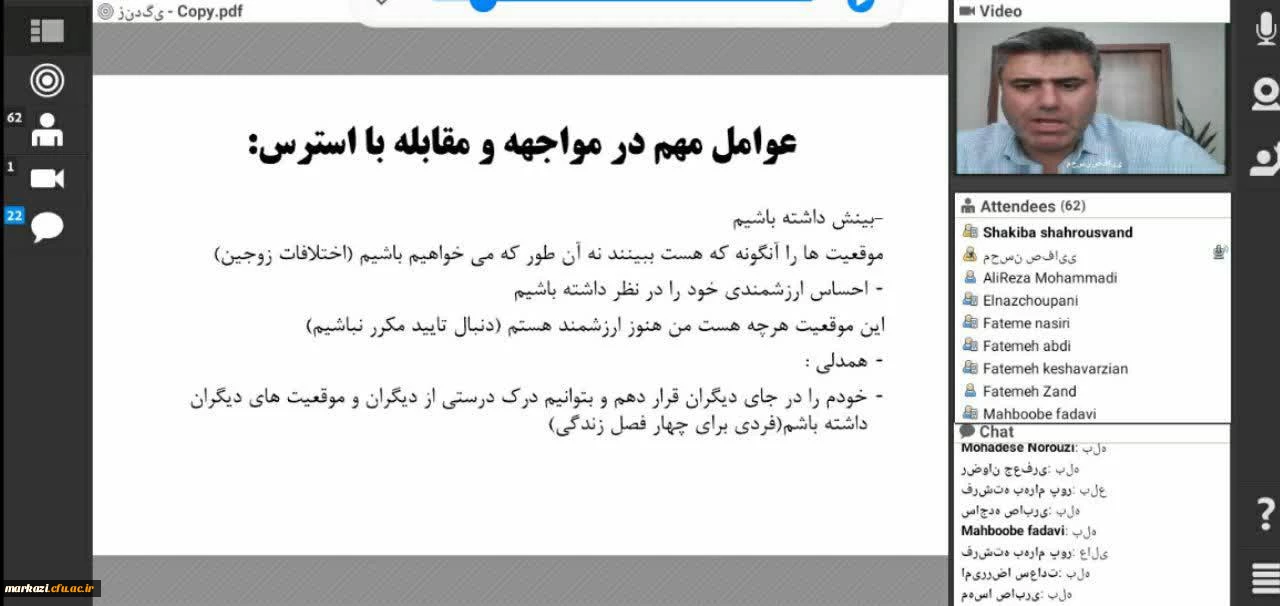The width and height of the screenshot is (1280, 606).
Task: Enlarge the presenter video feed
Action: 1091,98
